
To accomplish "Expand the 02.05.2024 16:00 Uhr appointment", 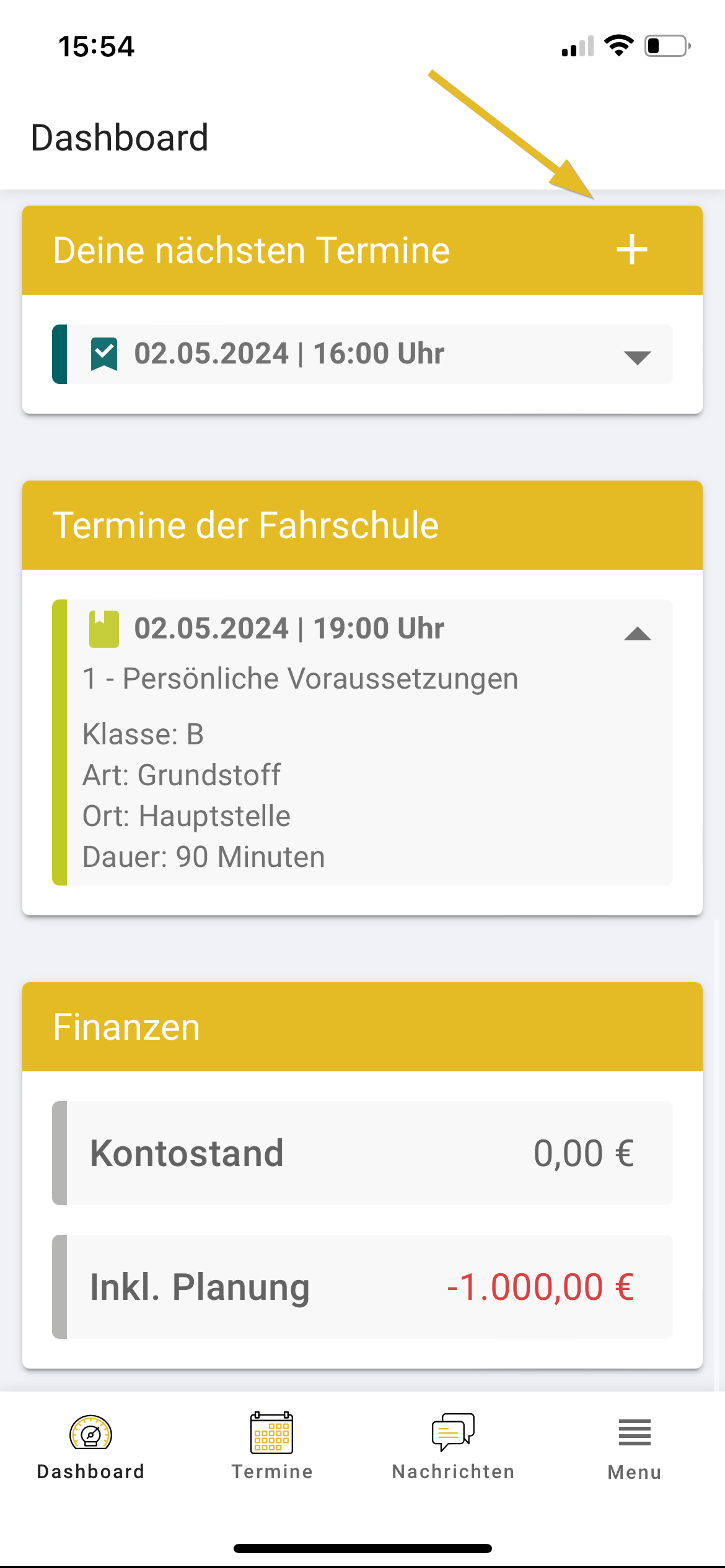I will (637, 357).
